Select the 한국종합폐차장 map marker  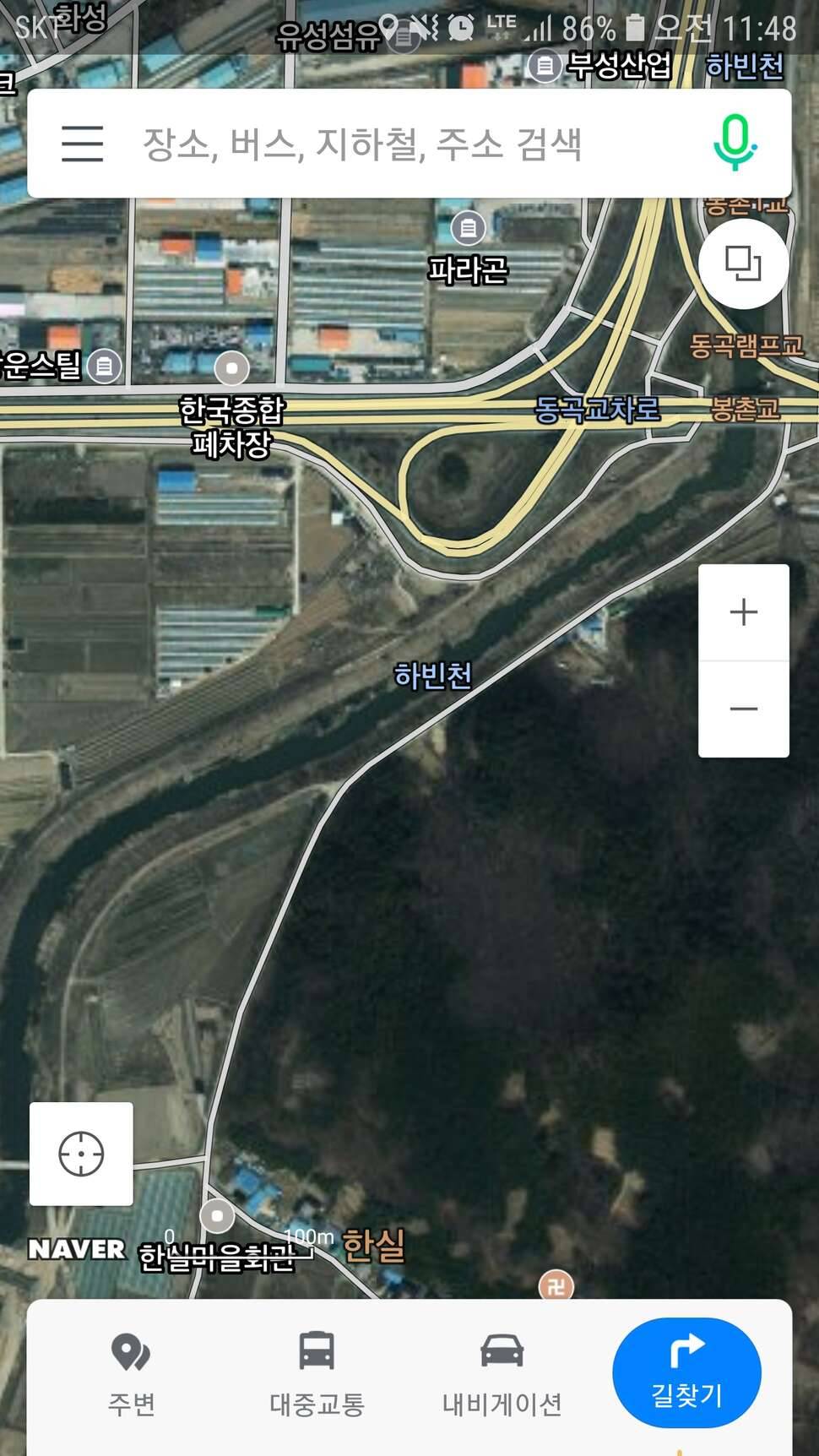231,368
